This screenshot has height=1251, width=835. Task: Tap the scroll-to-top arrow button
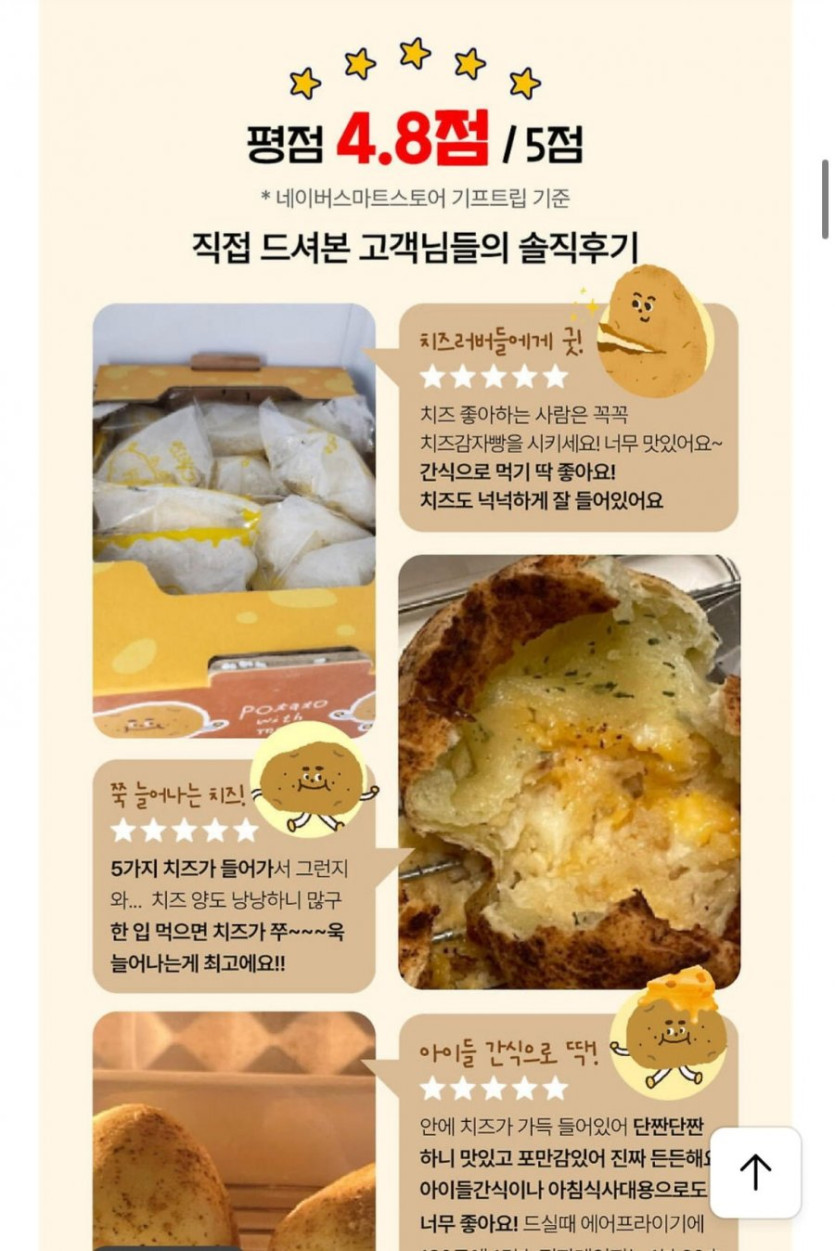click(x=755, y=1172)
